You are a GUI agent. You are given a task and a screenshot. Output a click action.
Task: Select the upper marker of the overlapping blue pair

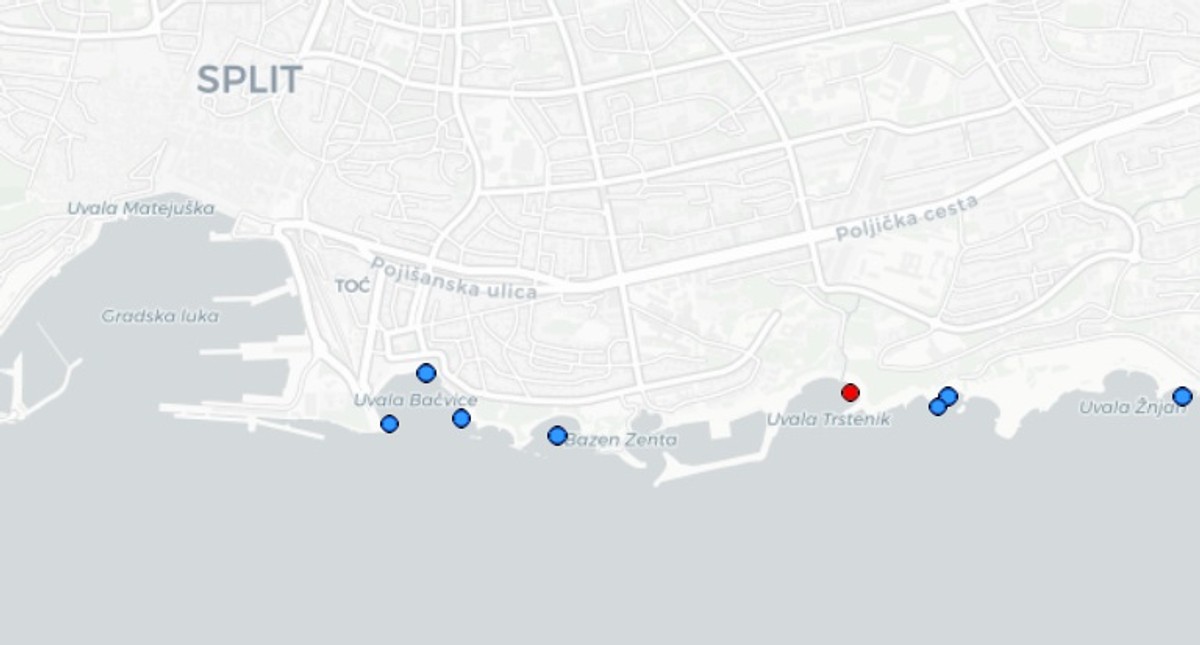[949, 396]
